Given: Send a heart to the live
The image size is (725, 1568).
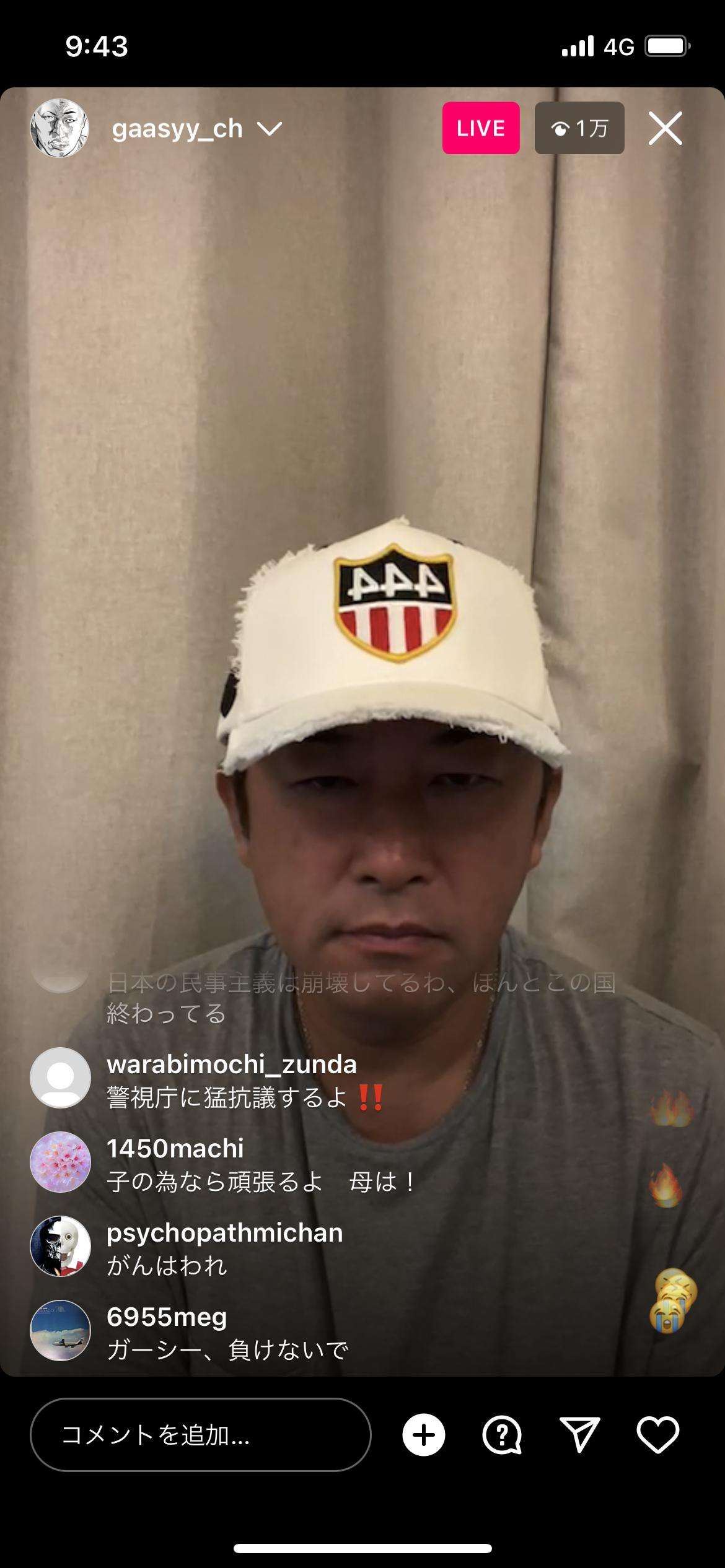Looking at the screenshot, I should click(657, 1435).
